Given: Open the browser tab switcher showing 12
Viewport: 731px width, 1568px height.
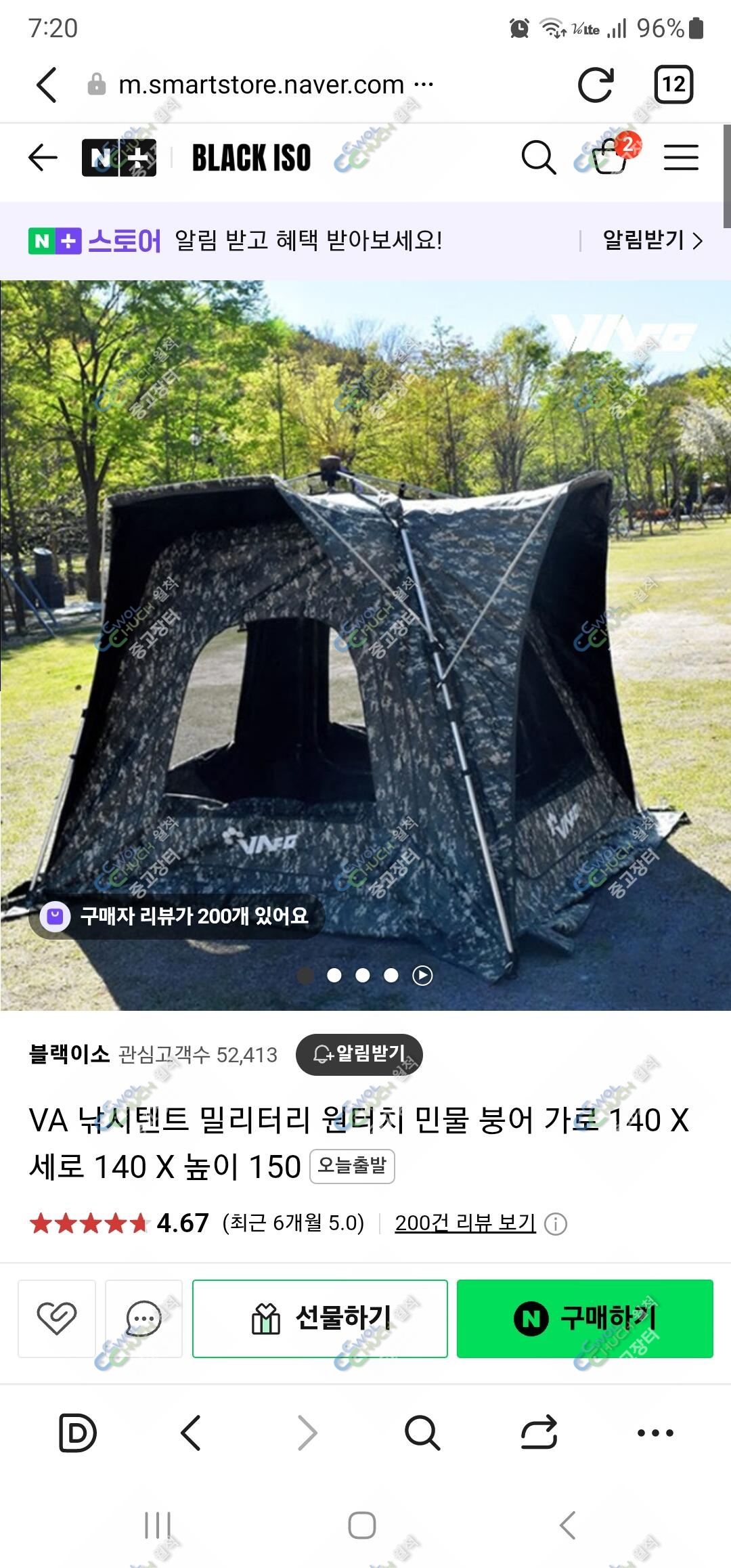Looking at the screenshot, I should click(x=673, y=85).
